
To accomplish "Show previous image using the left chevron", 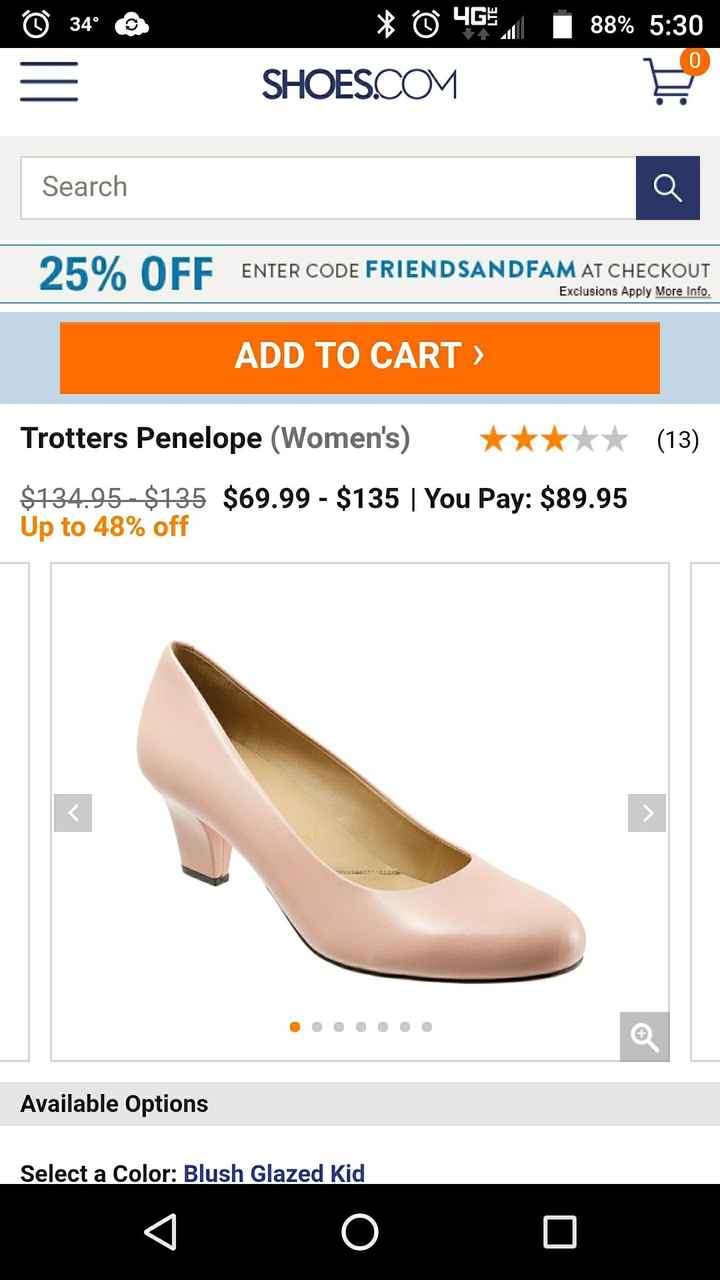I will (73, 813).
